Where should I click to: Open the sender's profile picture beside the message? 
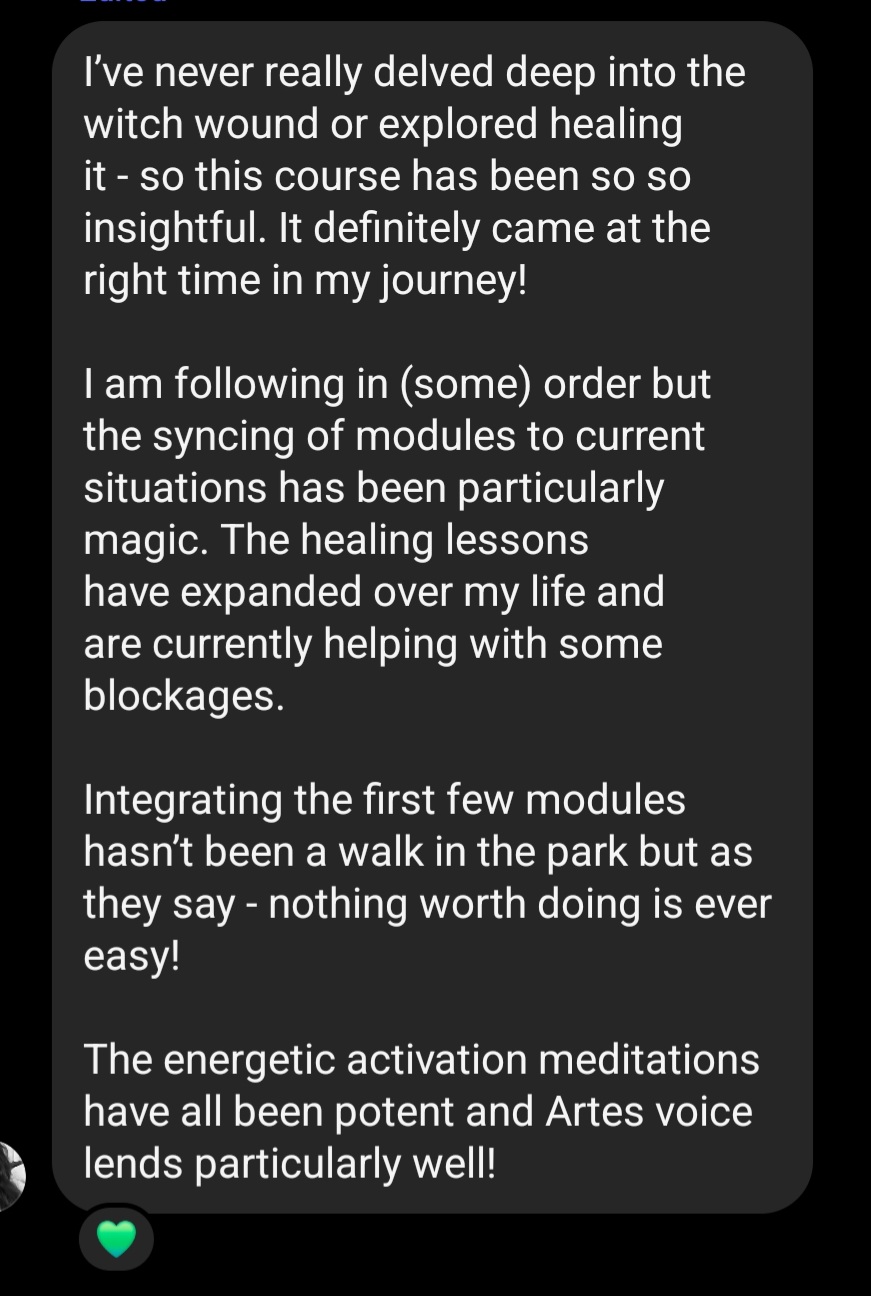tap(12, 1176)
